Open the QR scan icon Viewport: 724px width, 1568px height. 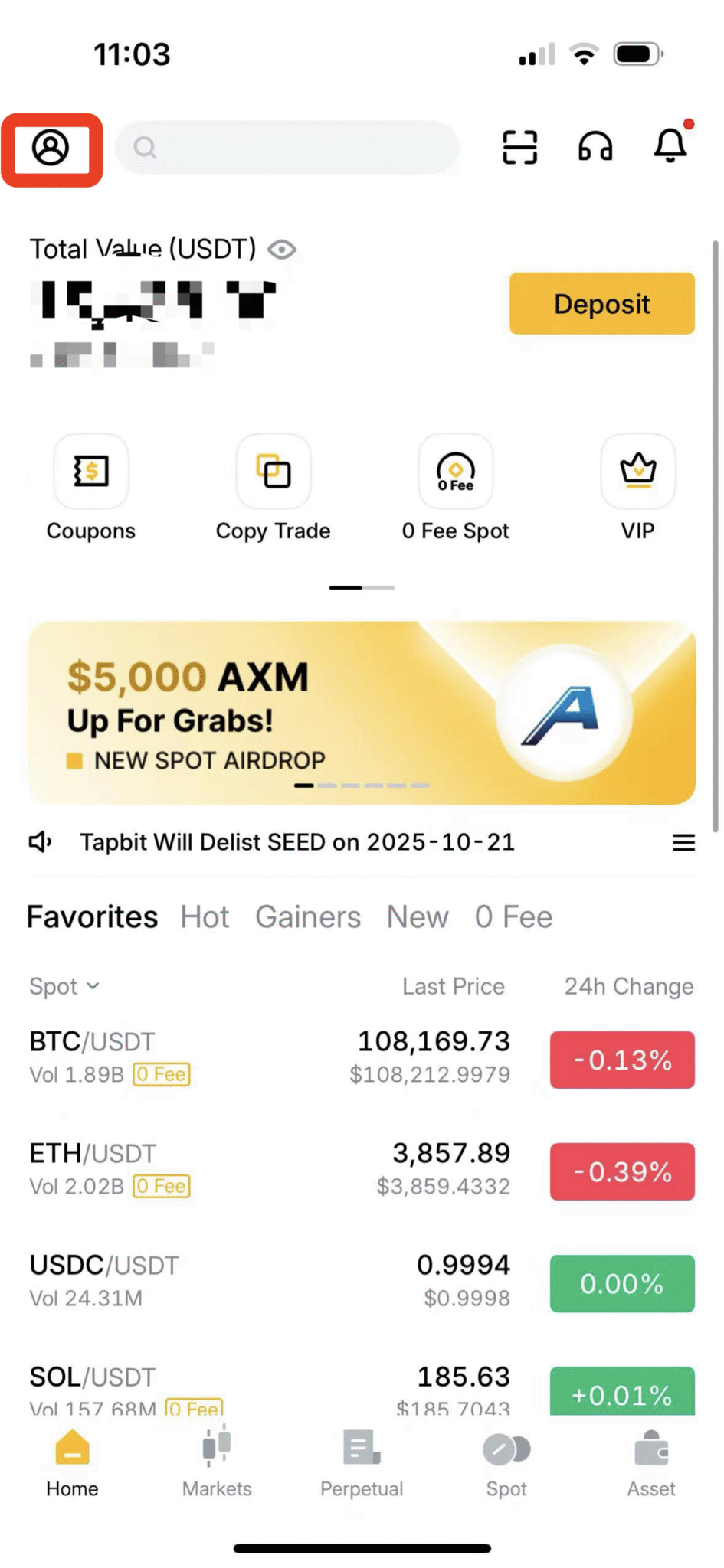(519, 147)
